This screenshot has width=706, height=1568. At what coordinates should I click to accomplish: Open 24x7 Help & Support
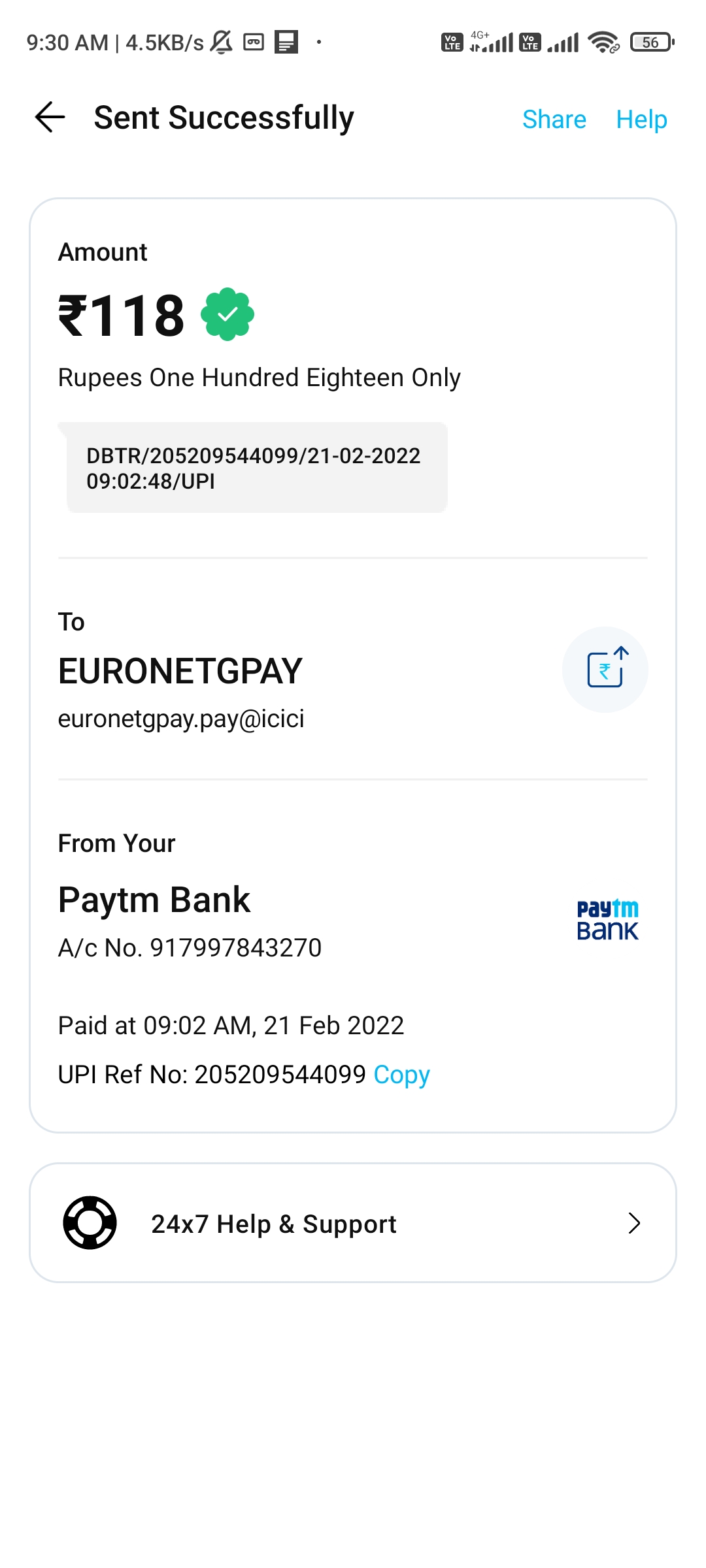353,1222
